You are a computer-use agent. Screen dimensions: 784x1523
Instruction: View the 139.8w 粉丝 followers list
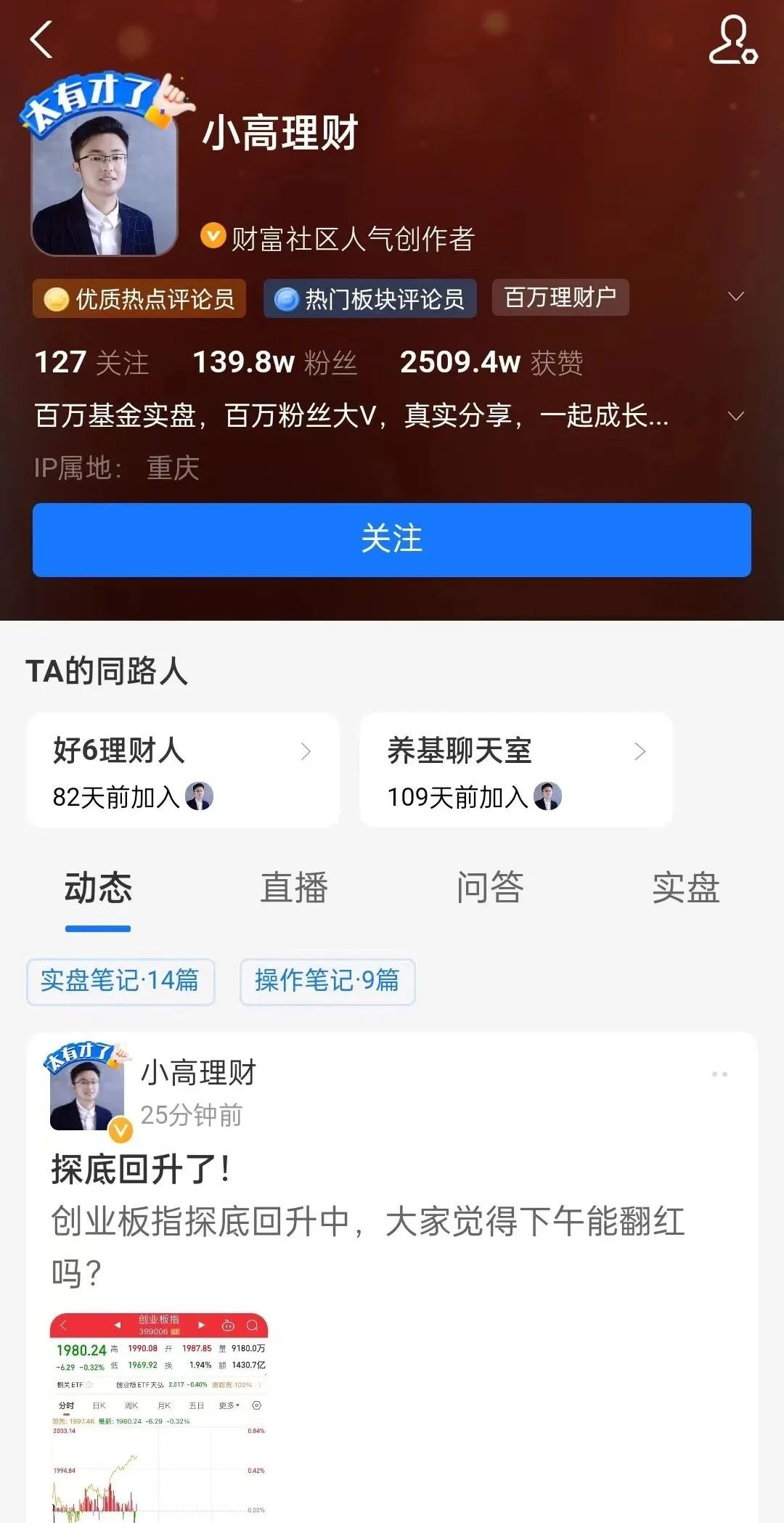tap(274, 362)
